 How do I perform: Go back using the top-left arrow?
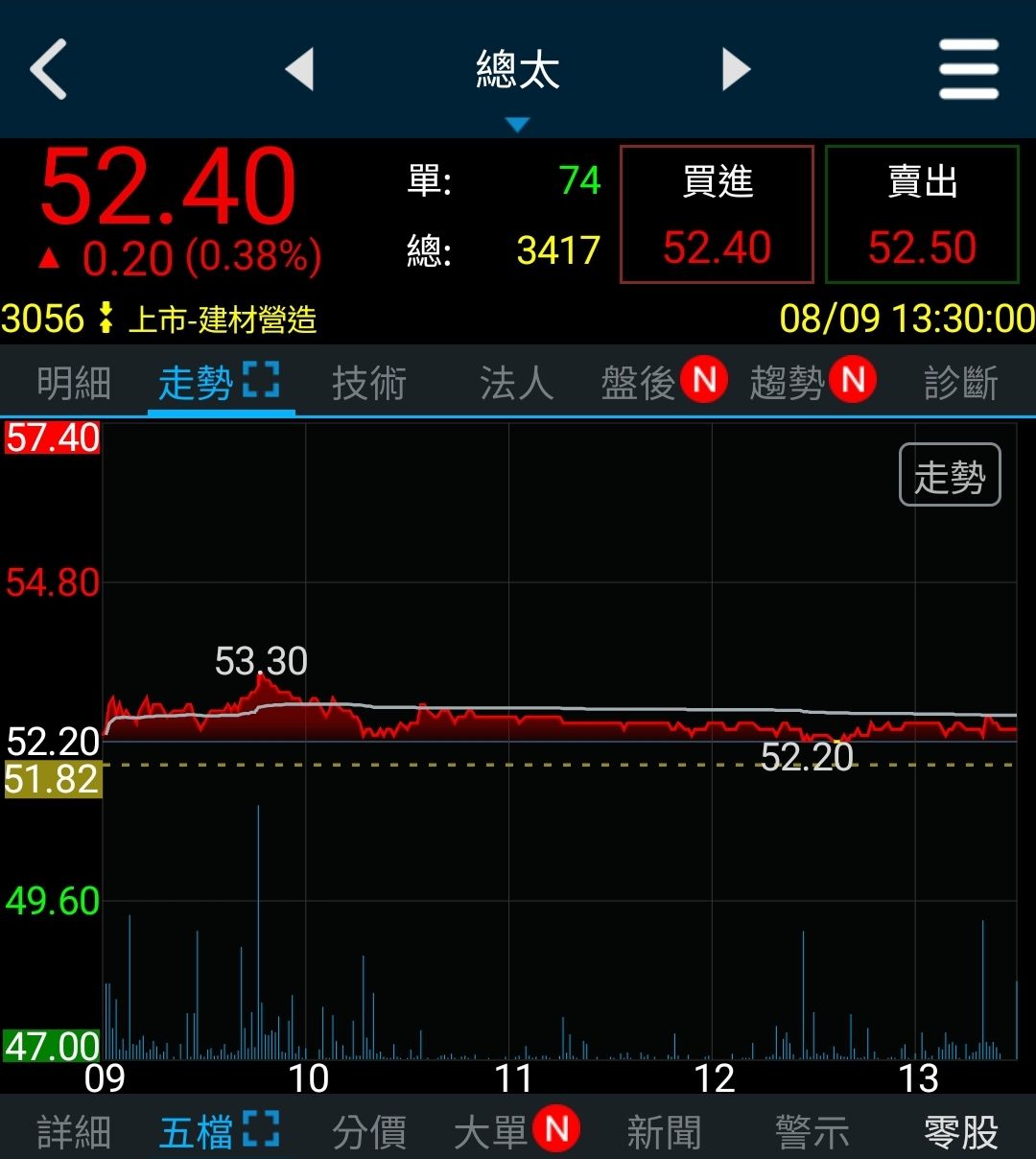(x=49, y=69)
